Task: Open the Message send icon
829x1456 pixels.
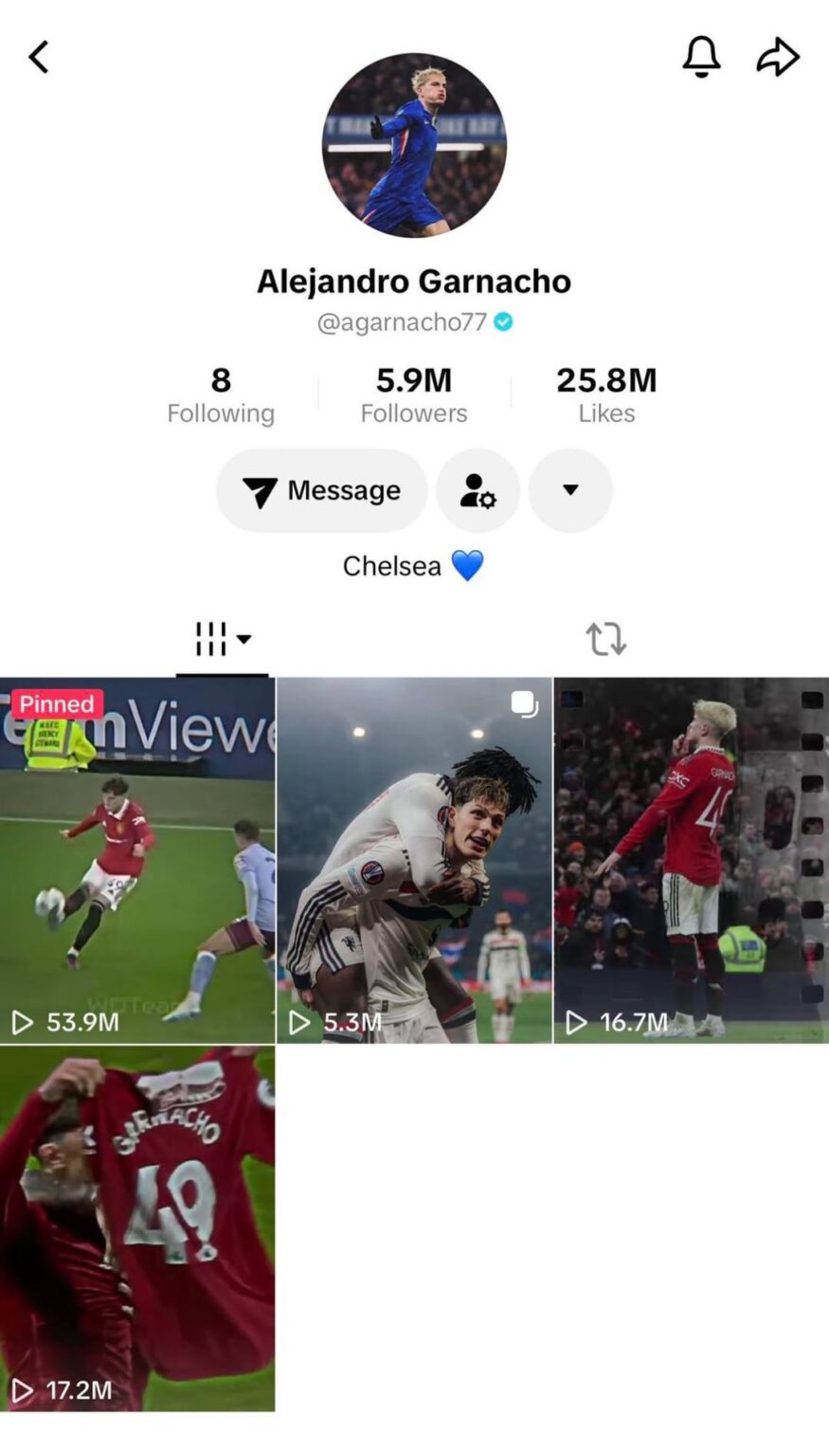Action: pyautogui.click(x=261, y=490)
